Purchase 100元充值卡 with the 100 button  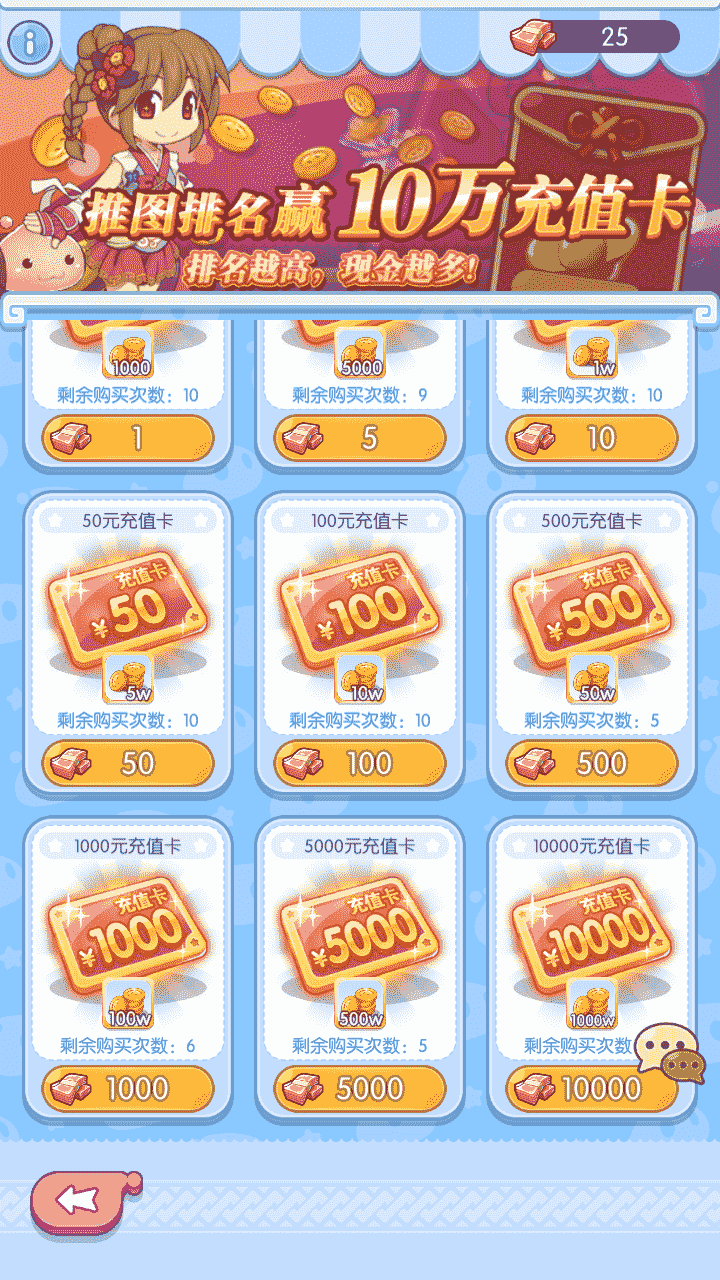click(360, 763)
